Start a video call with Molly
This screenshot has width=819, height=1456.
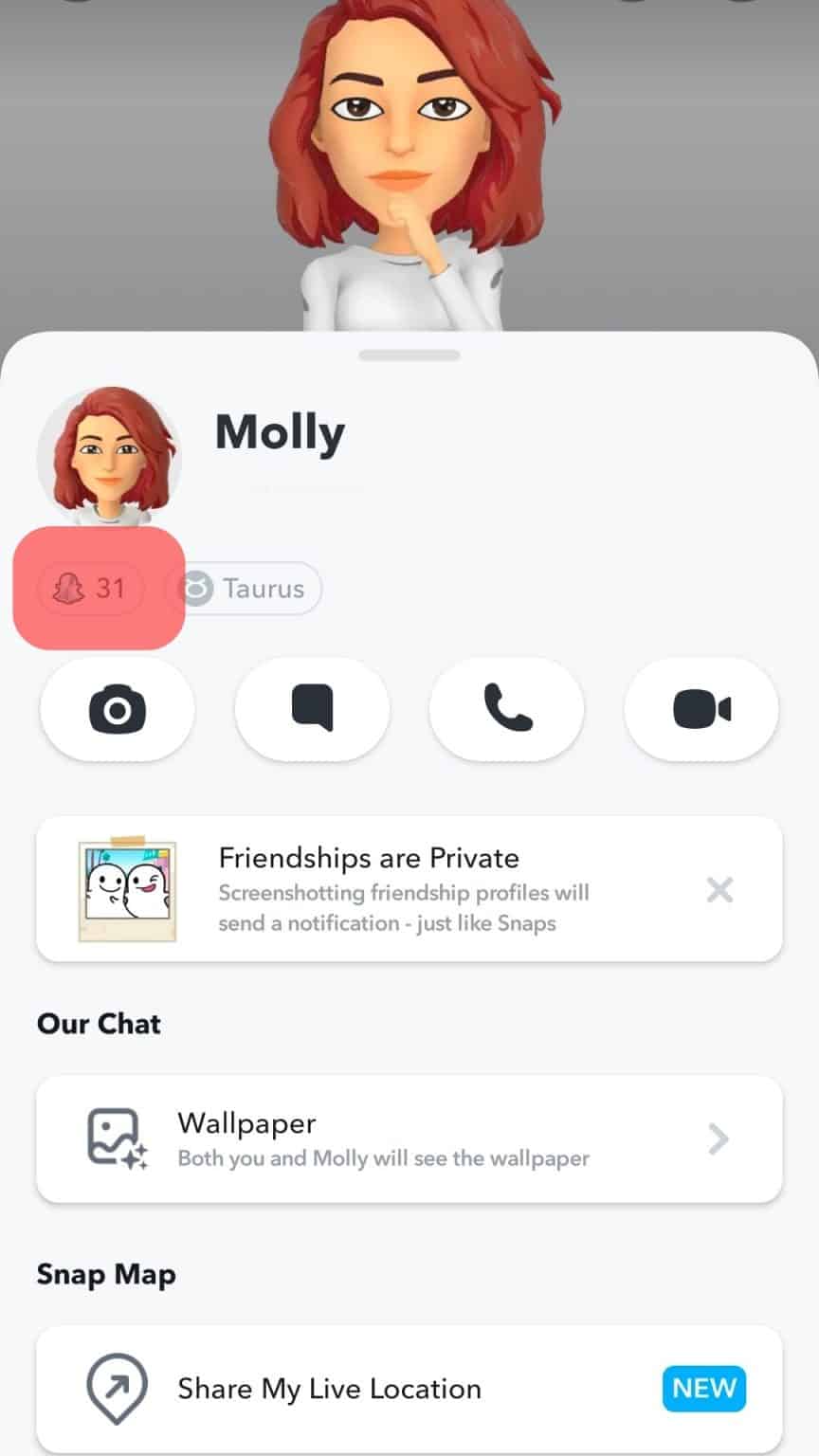point(701,709)
